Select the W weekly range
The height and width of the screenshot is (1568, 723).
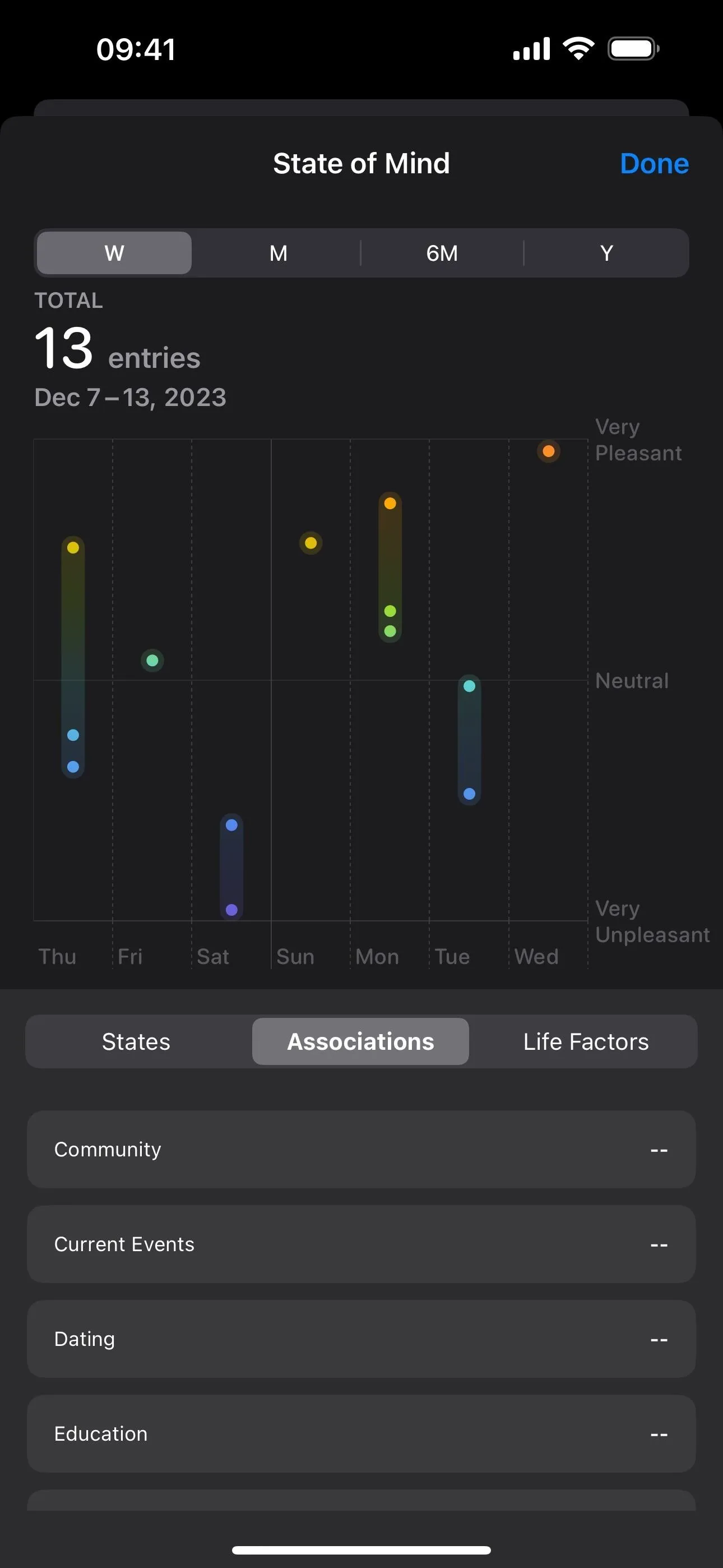114,252
